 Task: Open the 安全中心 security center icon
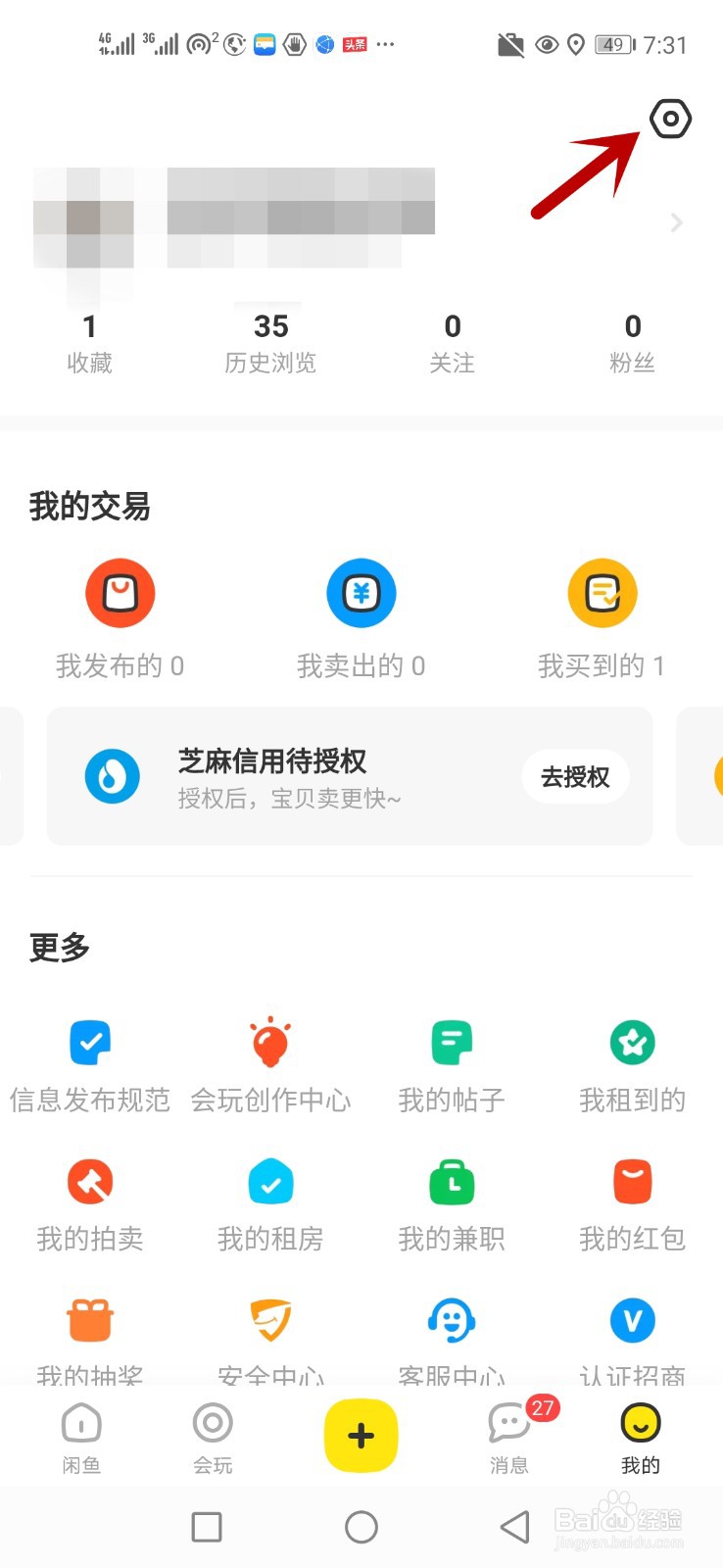pos(270,1320)
